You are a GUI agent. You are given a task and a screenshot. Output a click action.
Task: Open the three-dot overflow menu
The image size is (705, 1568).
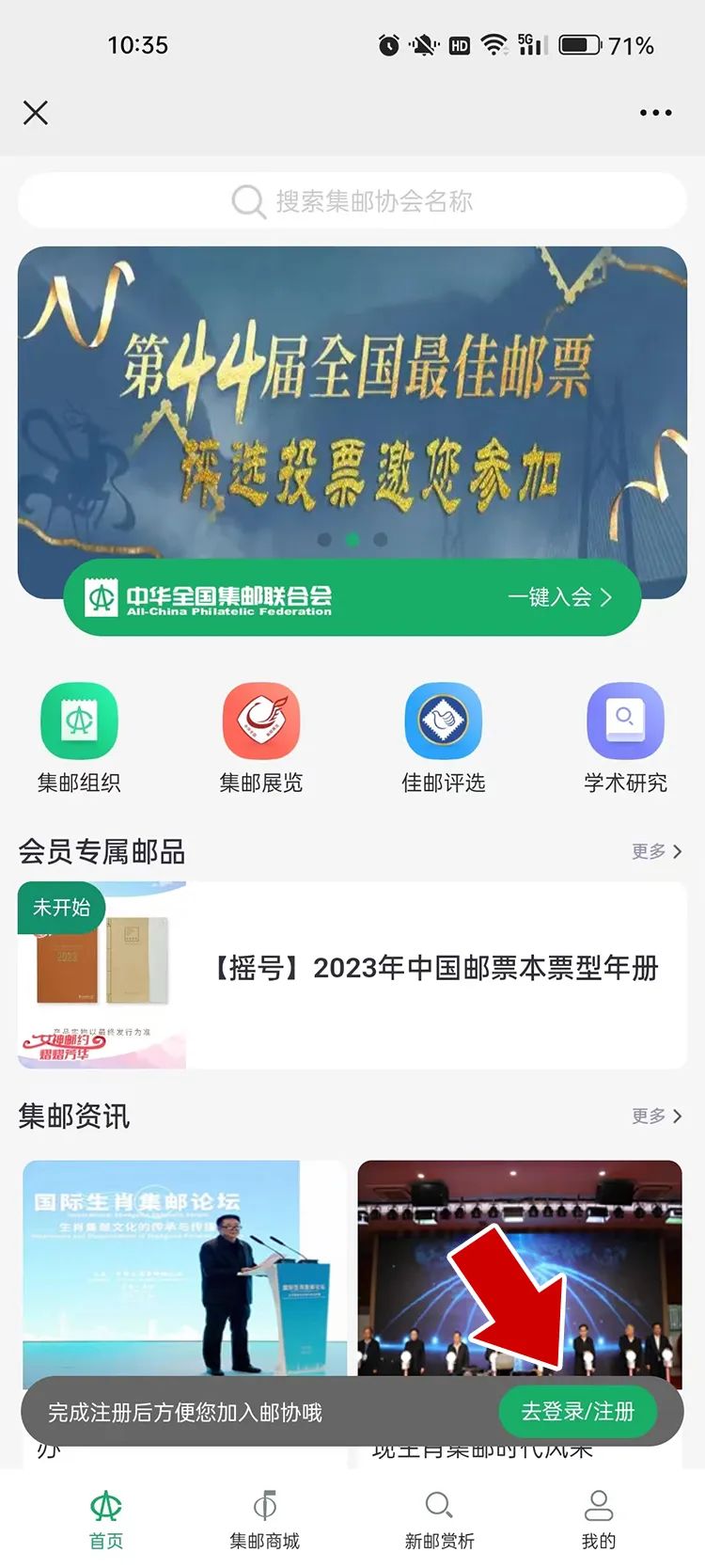655,113
